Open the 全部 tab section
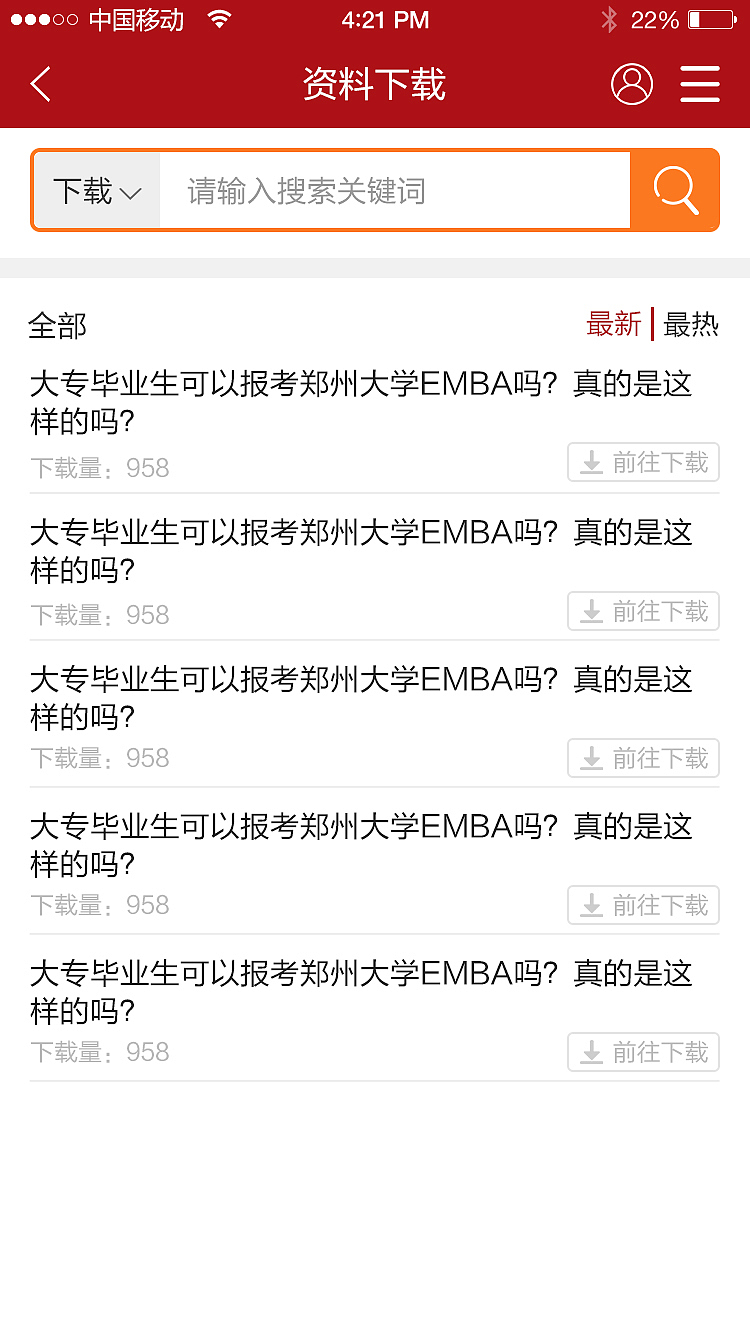The width and height of the screenshot is (750, 1334). (x=58, y=326)
